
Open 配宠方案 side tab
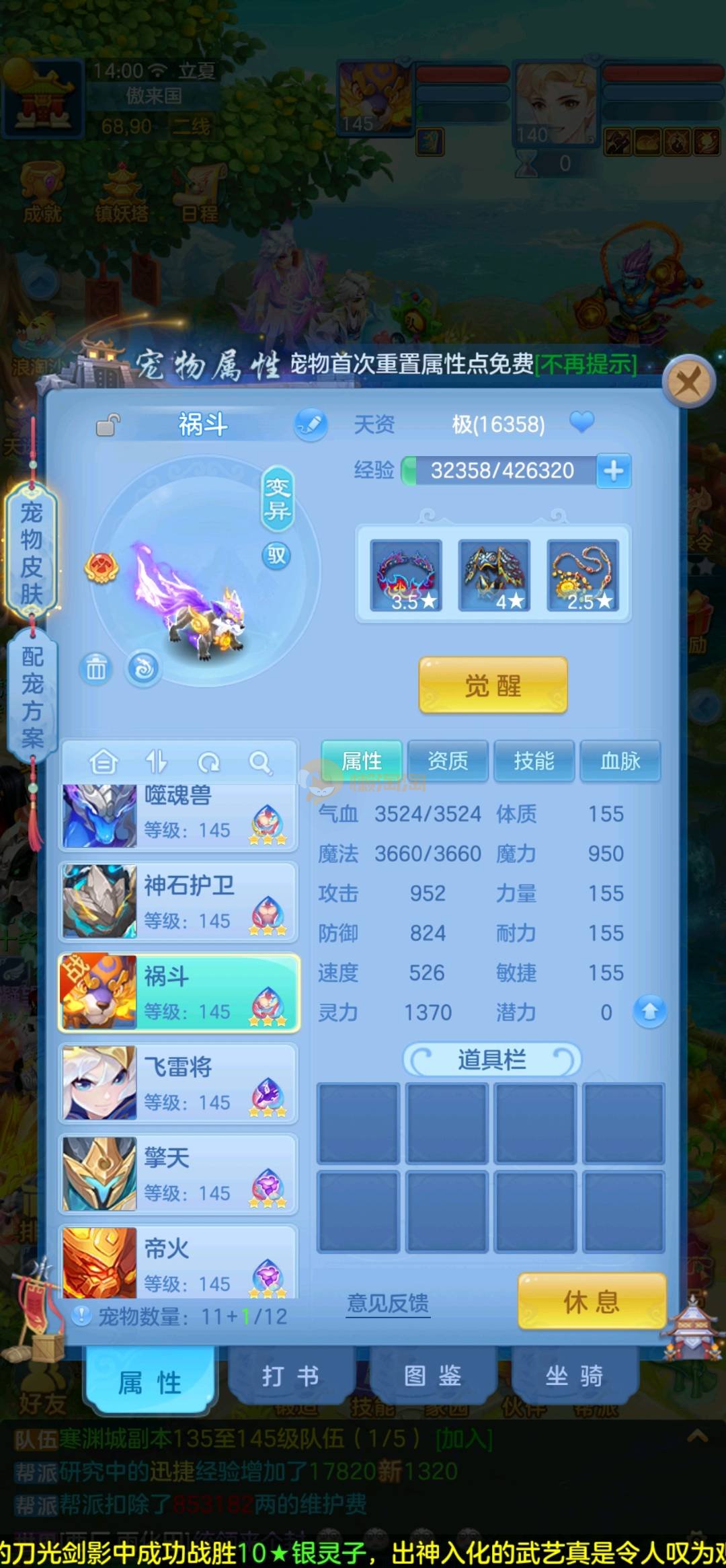[32, 696]
